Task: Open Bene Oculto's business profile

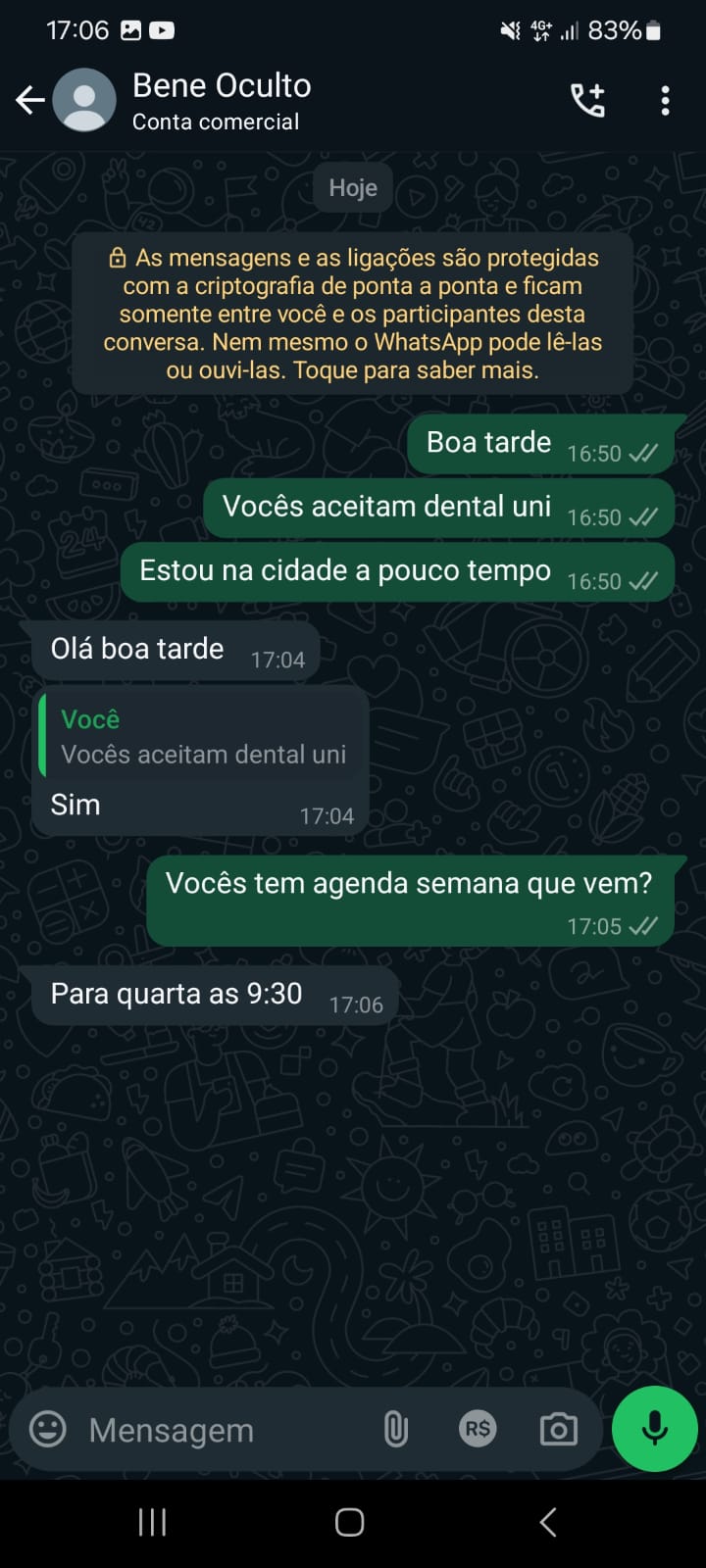Action: pyautogui.click(x=221, y=100)
